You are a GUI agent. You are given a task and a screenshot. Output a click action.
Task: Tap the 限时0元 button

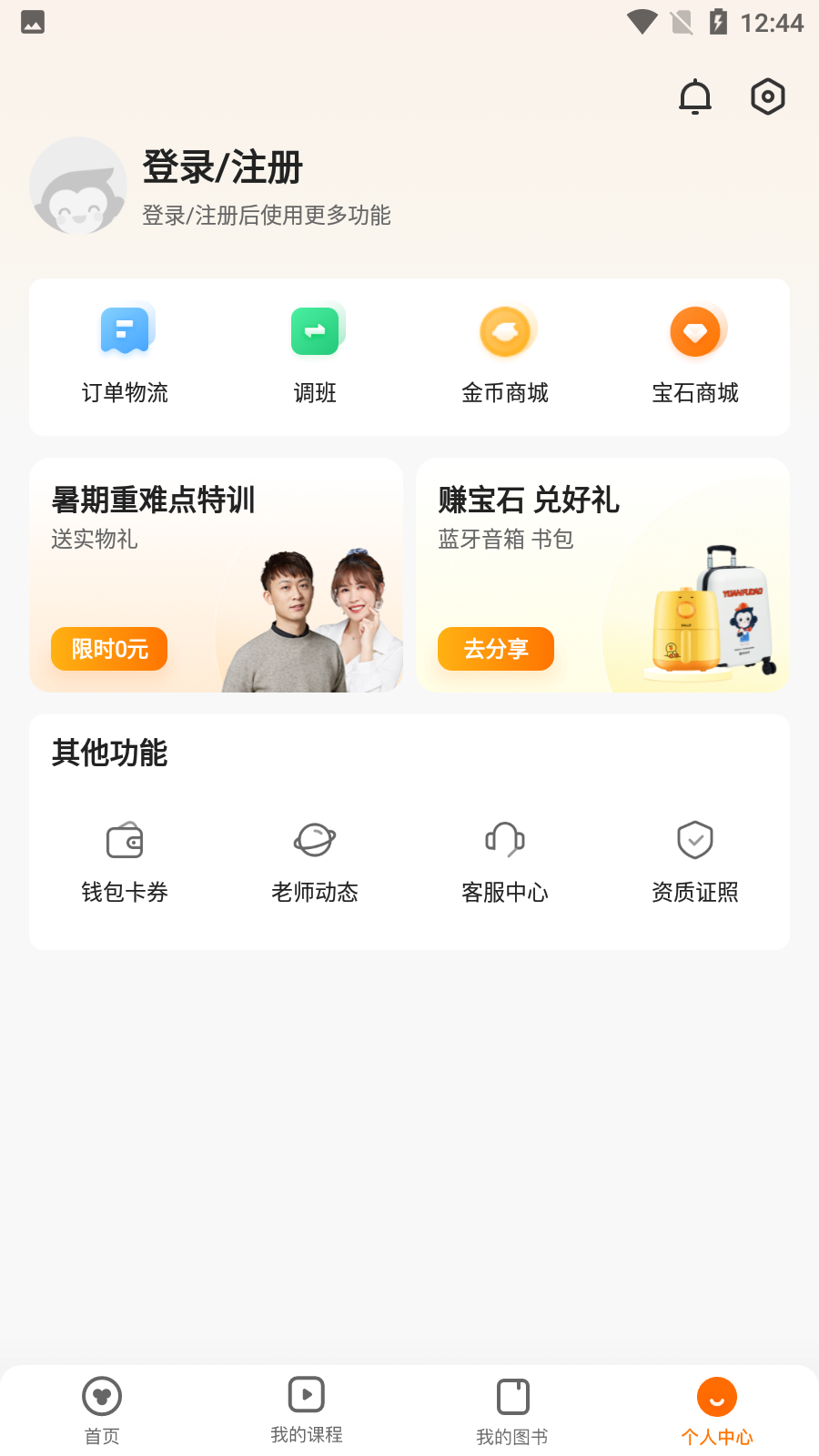coord(109,649)
